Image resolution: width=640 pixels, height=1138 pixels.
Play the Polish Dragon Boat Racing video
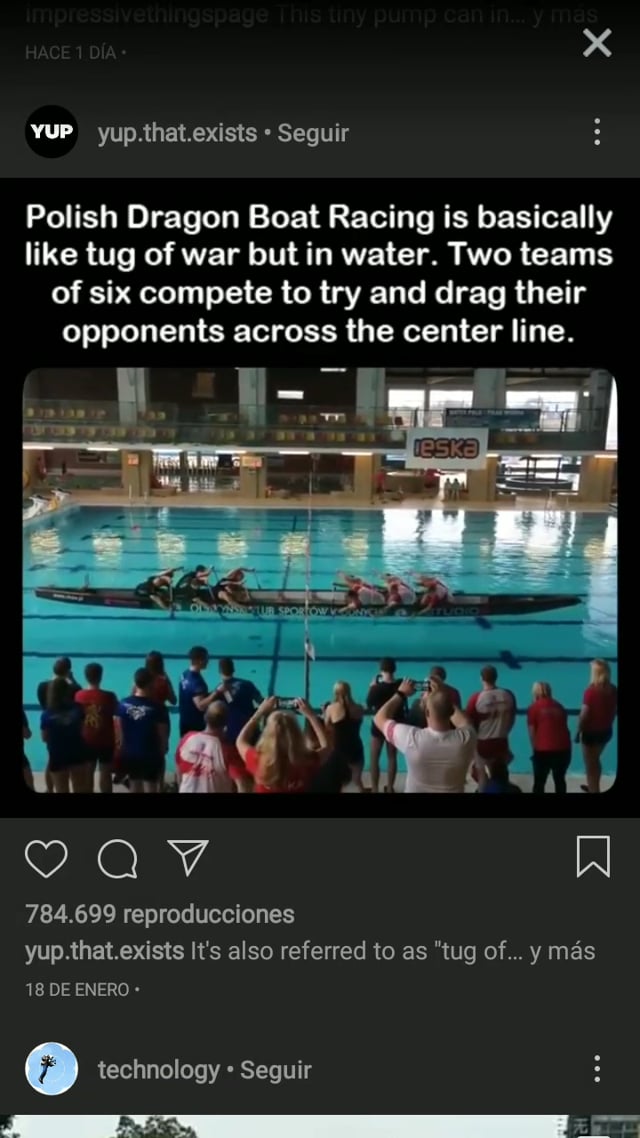tap(320, 580)
